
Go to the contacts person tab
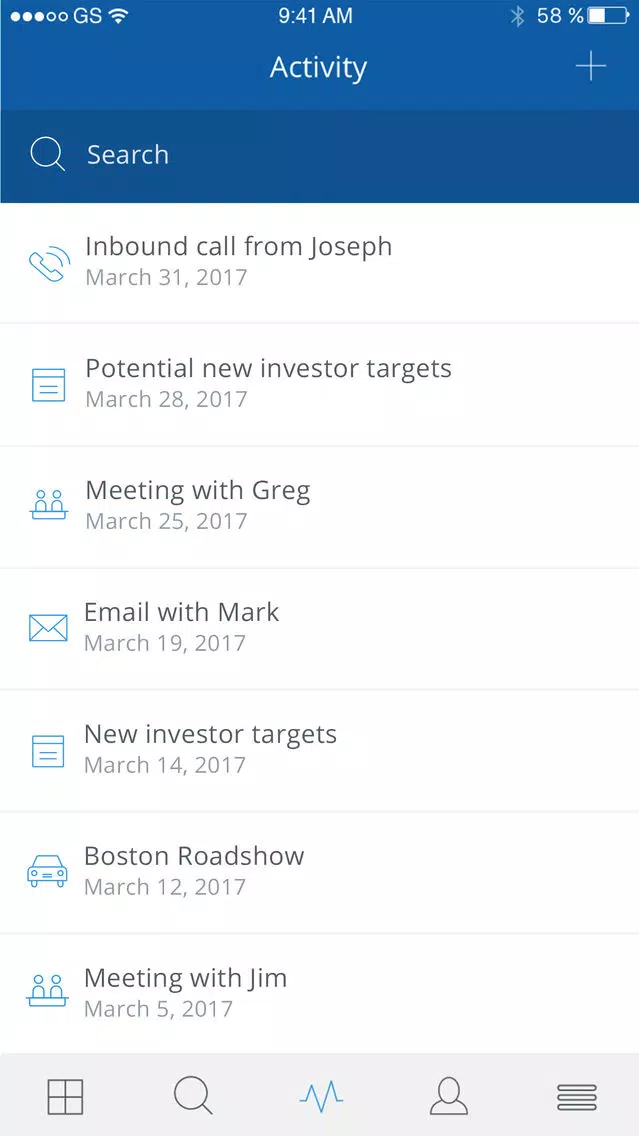[448, 1096]
